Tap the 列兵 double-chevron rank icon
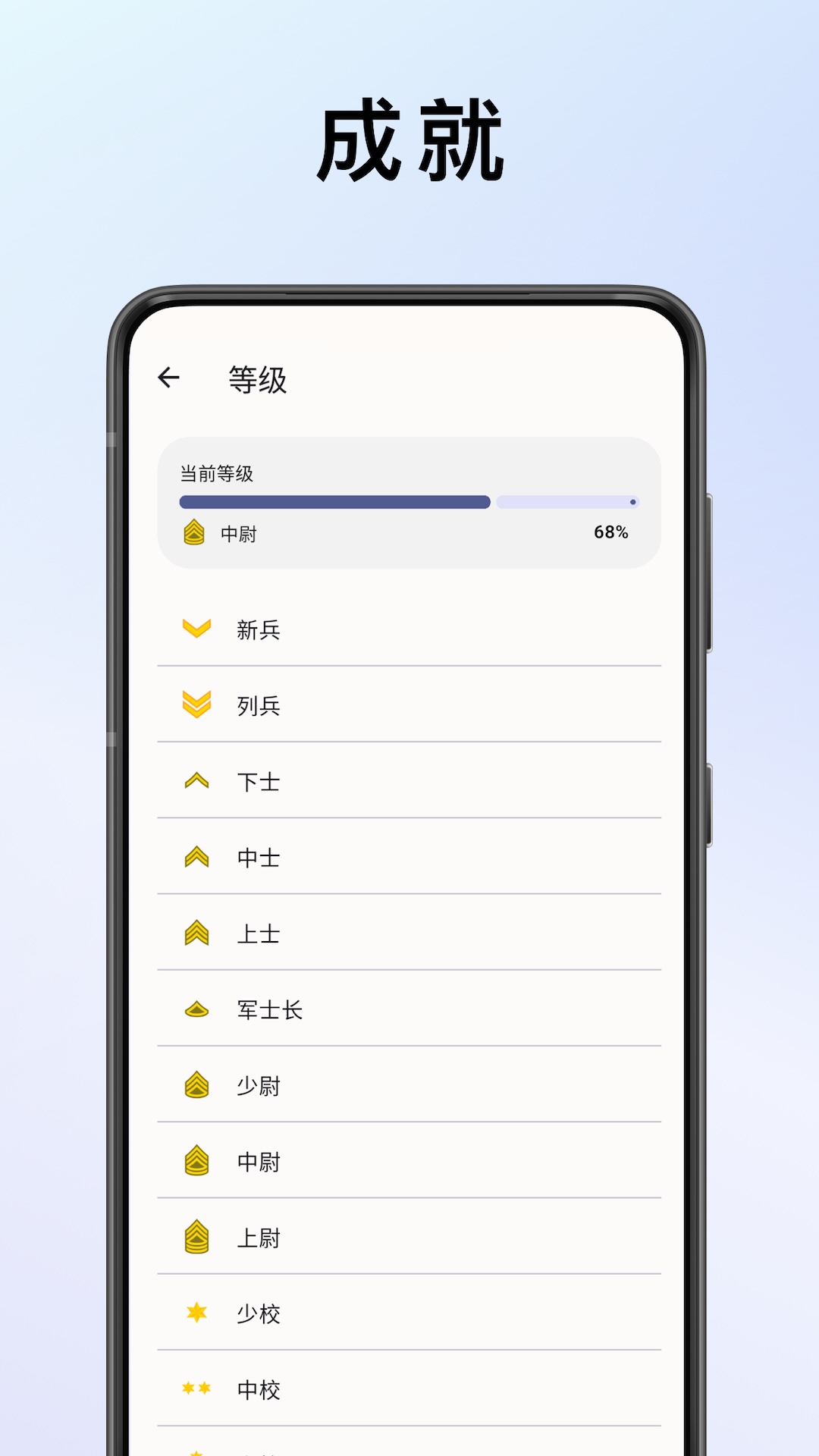Viewport: 819px width, 1456px height. (196, 705)
